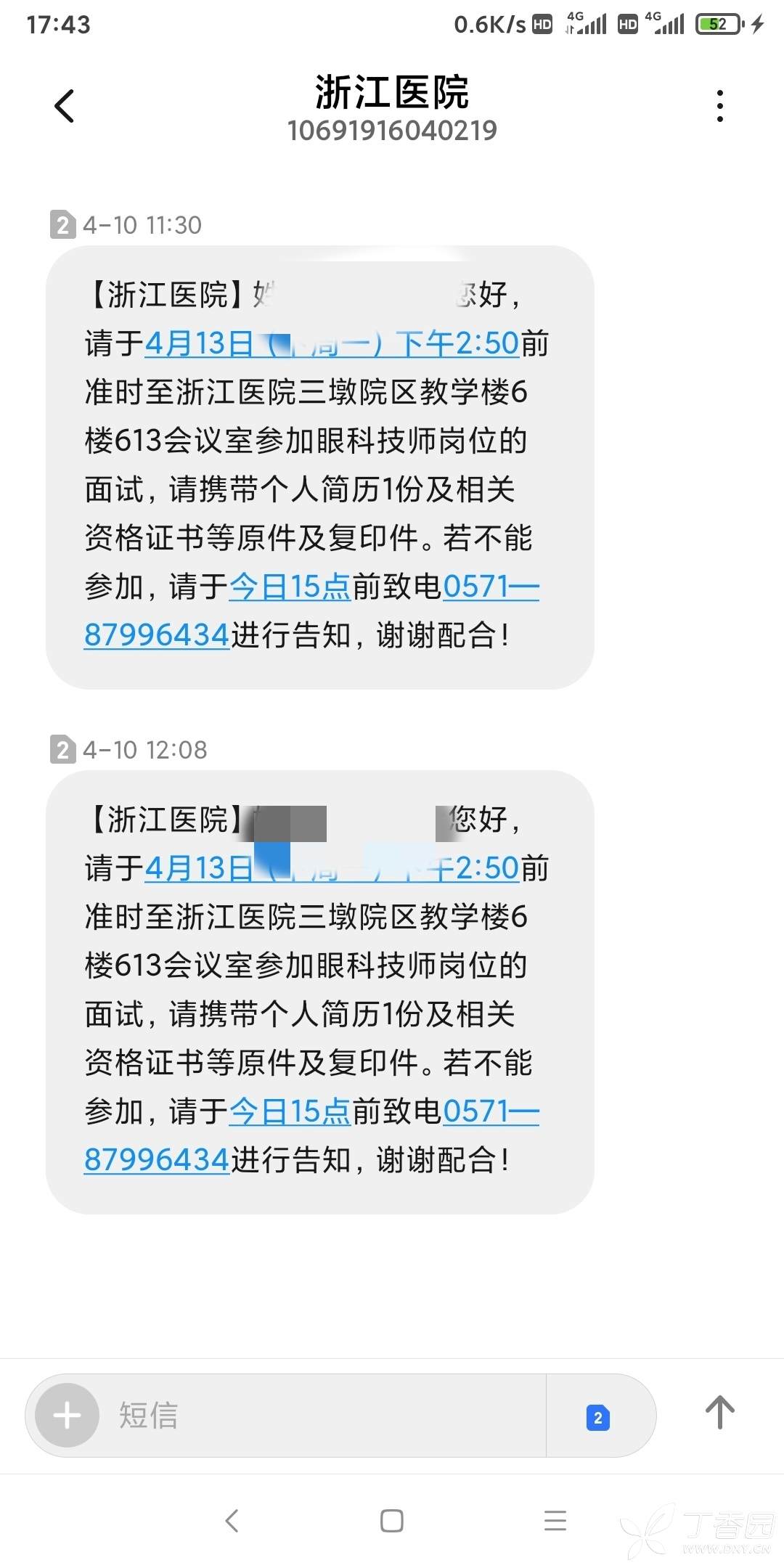Tap the system home button
The image size is (784, 1568).
pyautogui.click(x=392, y=1521)
